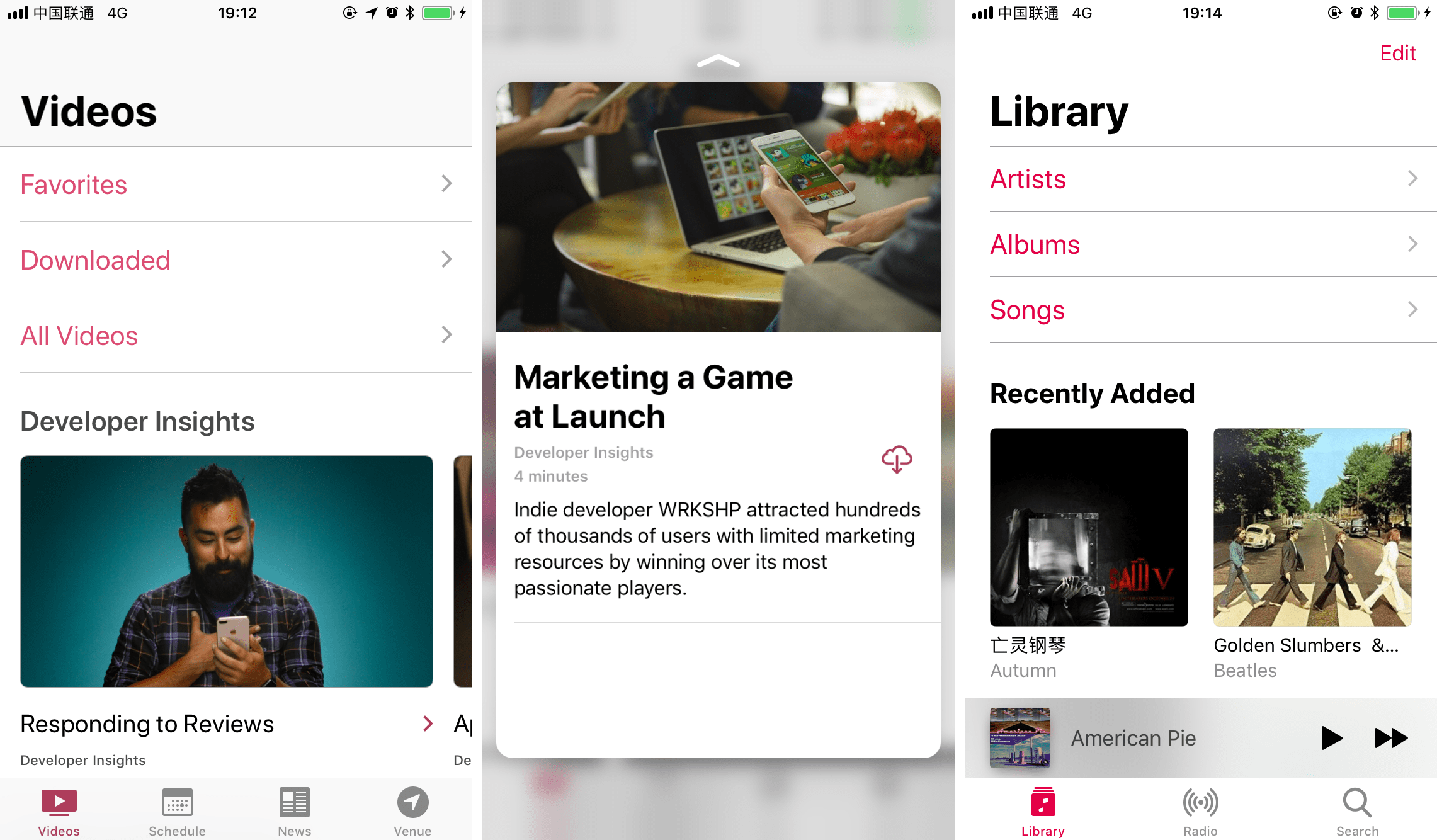The height and width of the screenshot is (840, 1437).
Task: Open the Downloaded videos list
Action: click(x=236, y=259)
